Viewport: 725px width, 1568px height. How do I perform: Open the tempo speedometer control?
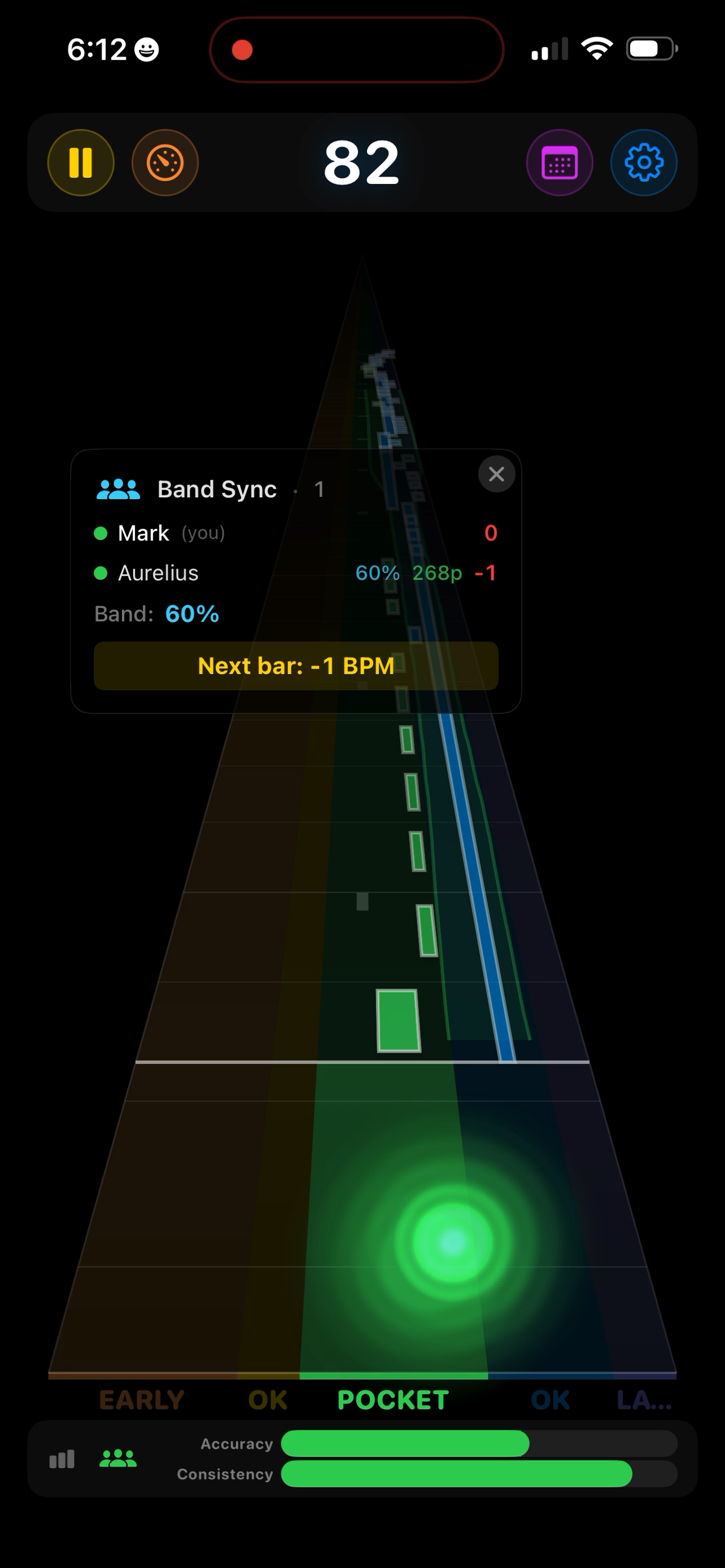click(x=164, y=163)
